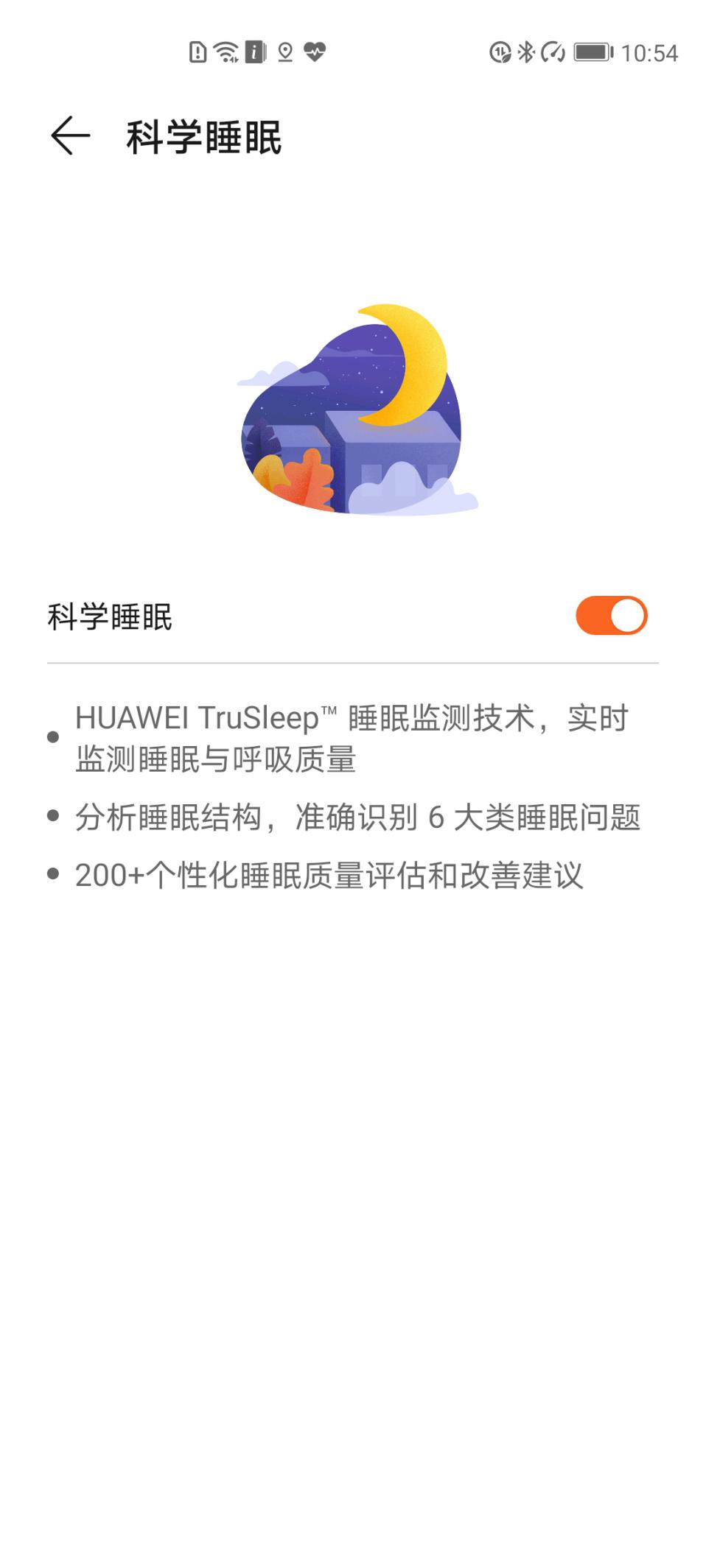This screenshot has height=1568, width=706.
Task: Tap the bullet about 6 sleep problem types
Action: [357, 816]
